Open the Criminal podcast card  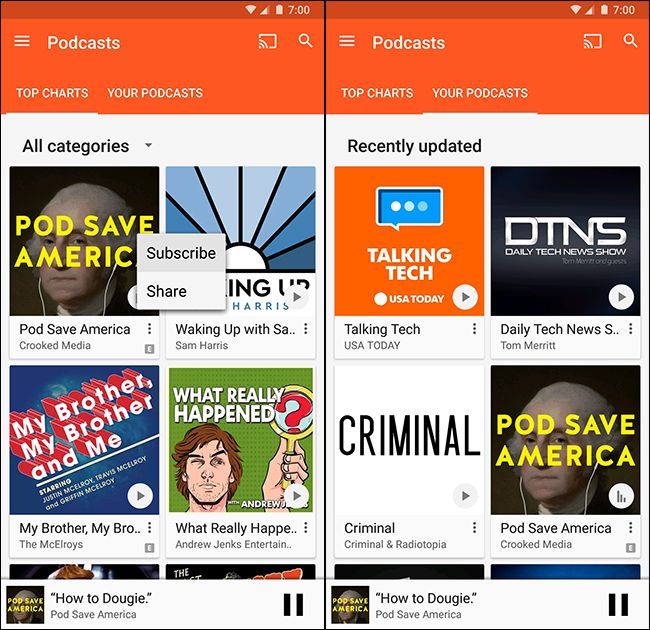tap(409, 440)
